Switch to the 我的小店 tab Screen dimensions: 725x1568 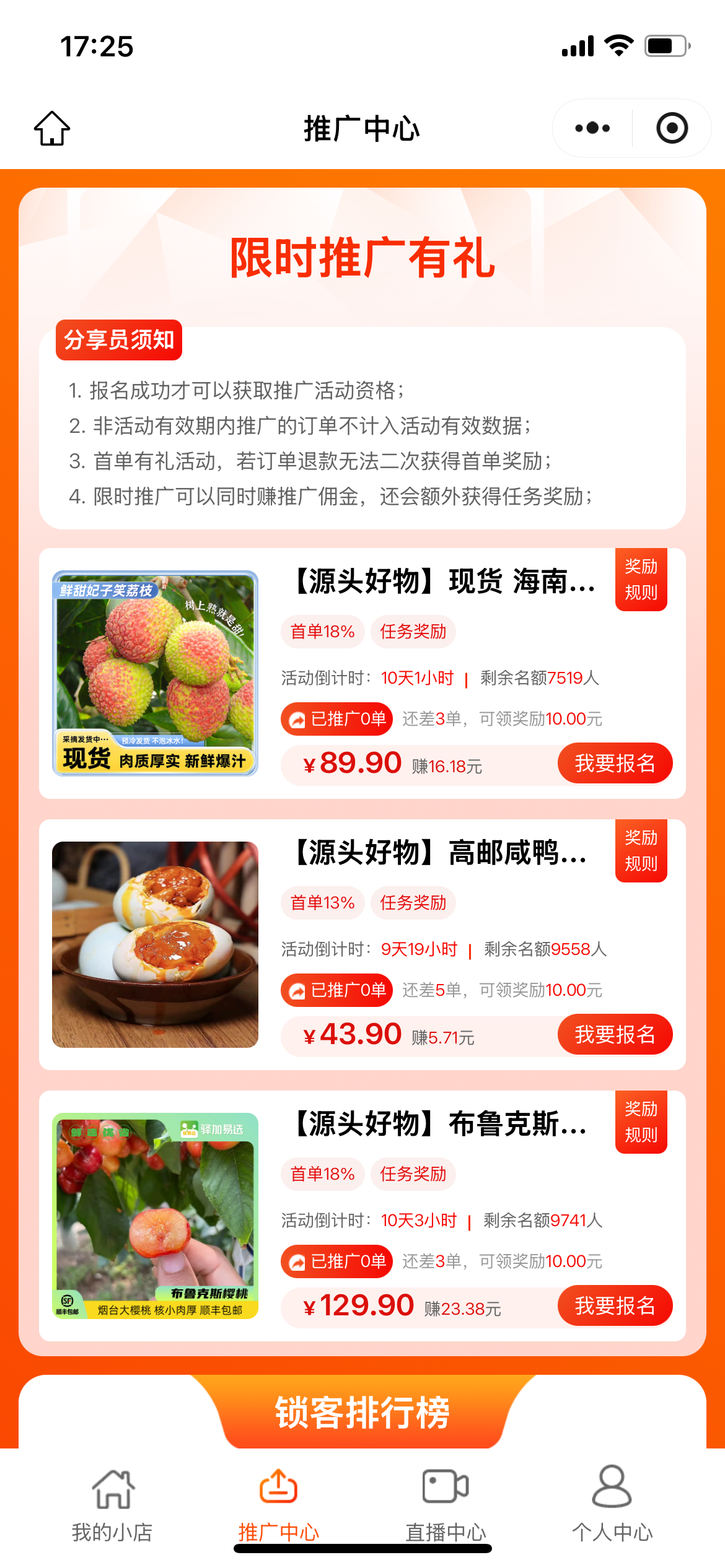tap(112, 1505)
